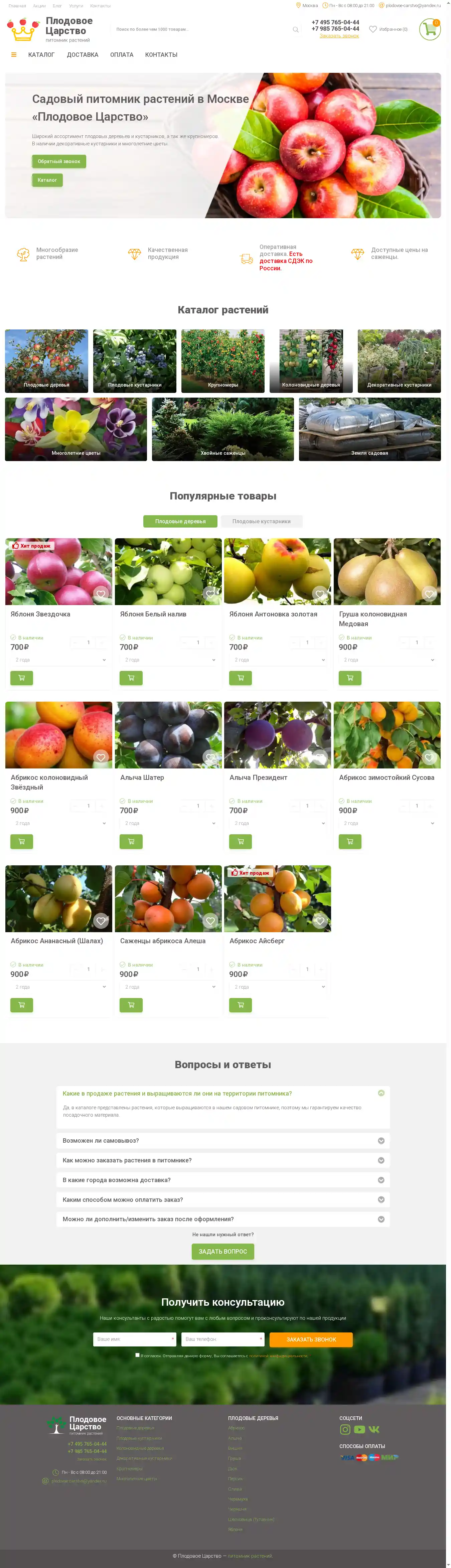Open the hamburger menu button
Image resolution: width=451 pixels, height=1568 pixels.
point(14,55)
